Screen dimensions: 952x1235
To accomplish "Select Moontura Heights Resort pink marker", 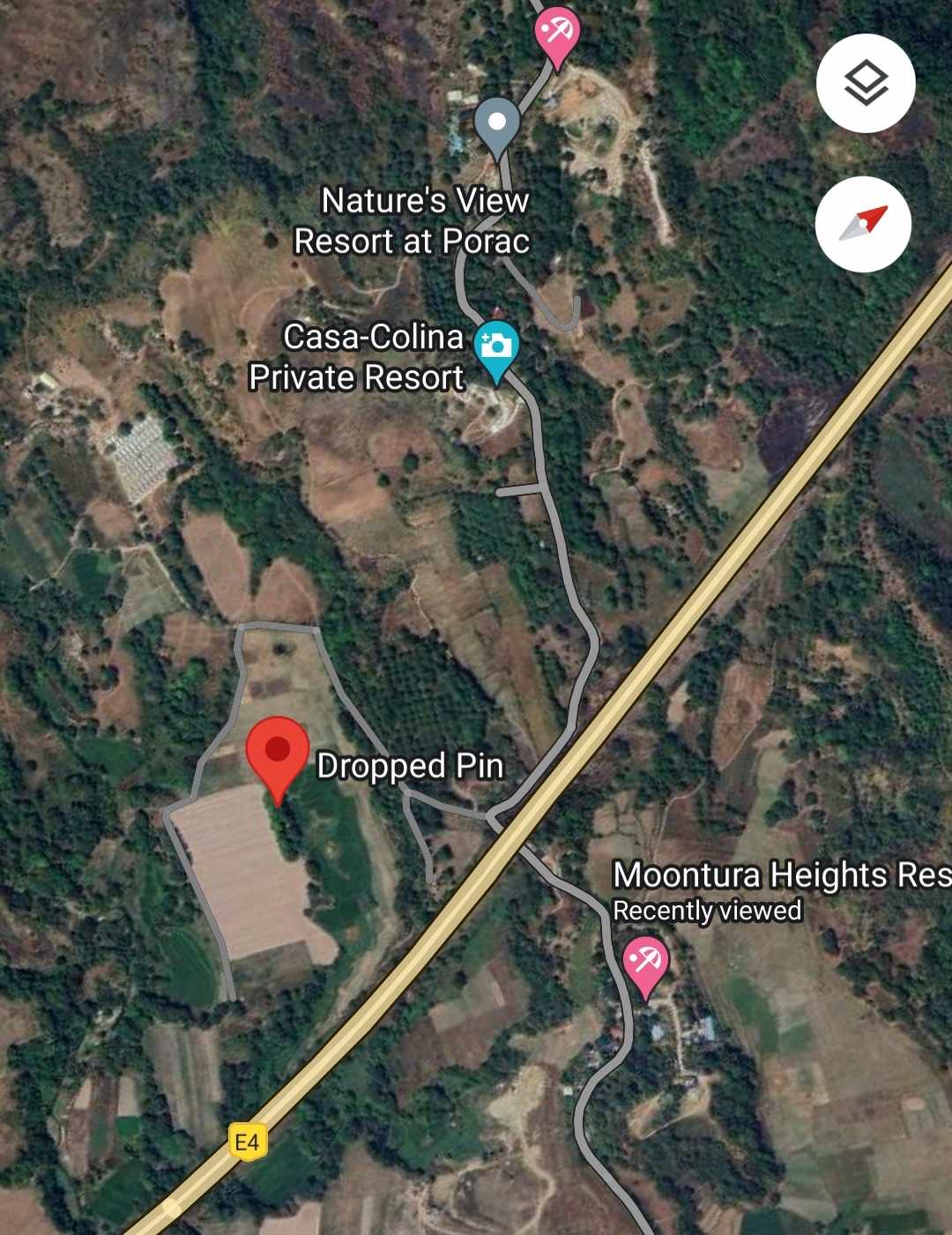I will [x=645, y=963].
